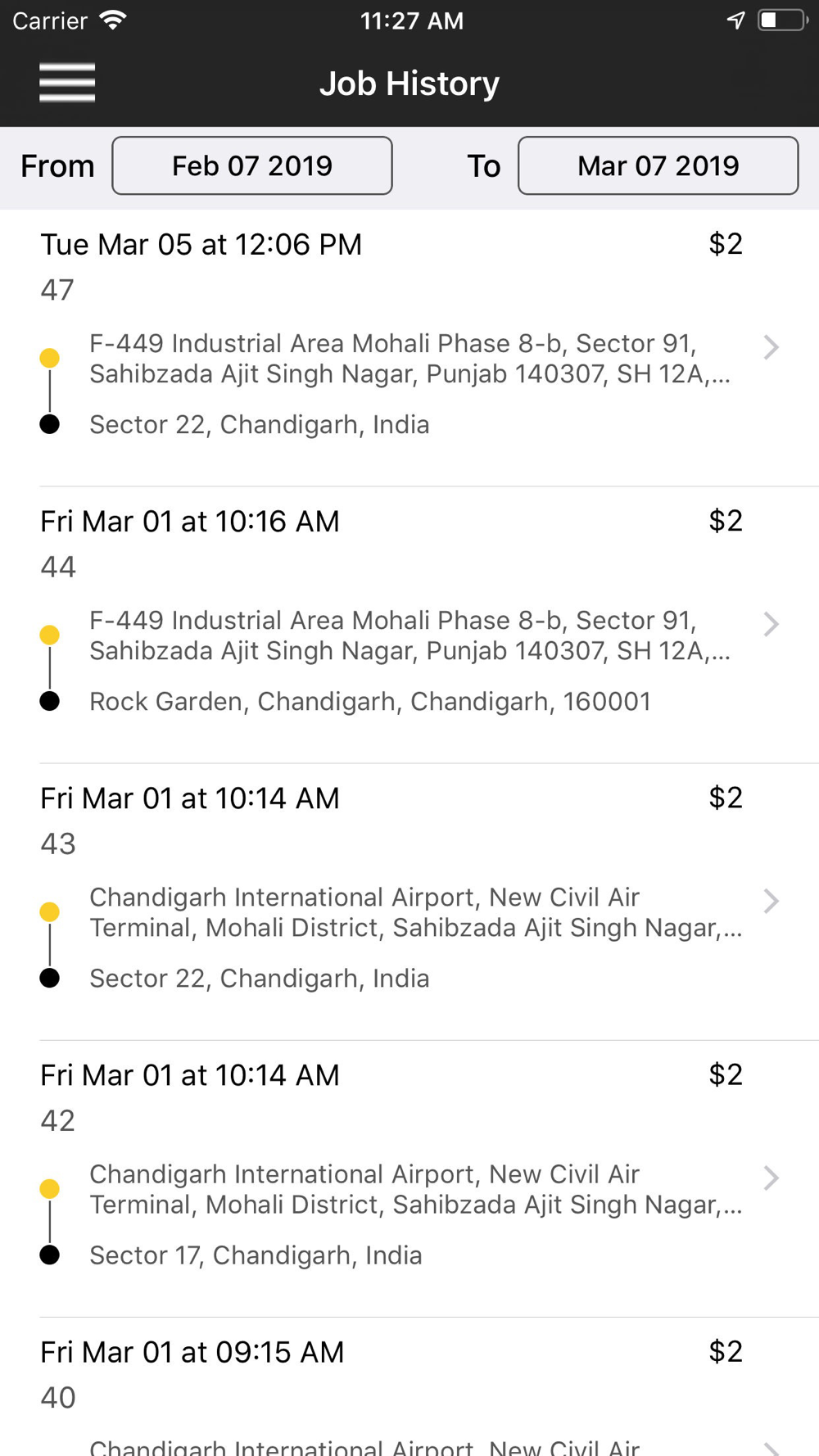
Task: Open job 40 from Fri Mar 01 09:15 AM
Action: (x=409, y=1387)
